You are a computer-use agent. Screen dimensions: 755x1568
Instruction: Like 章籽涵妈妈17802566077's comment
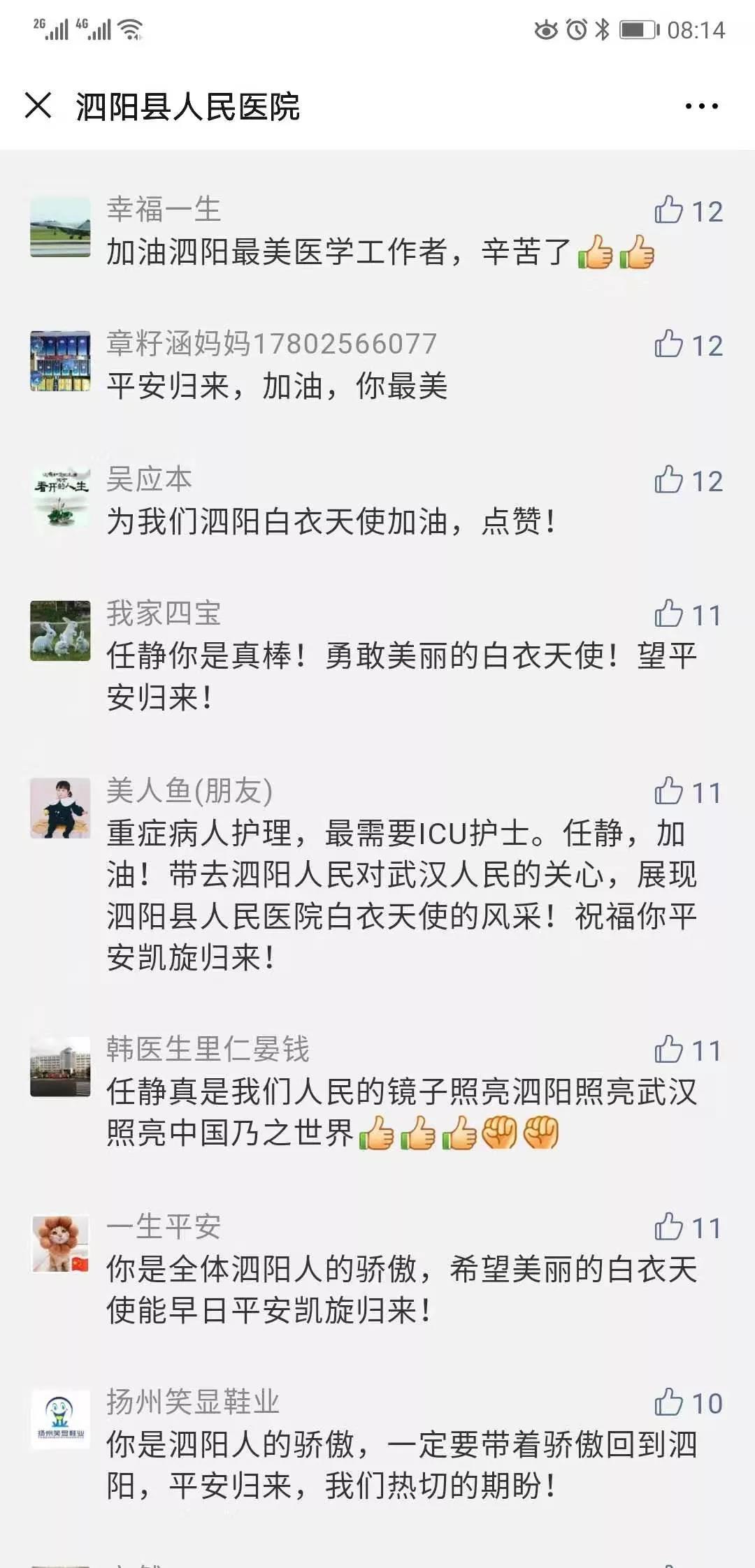[x=669, y=344]
